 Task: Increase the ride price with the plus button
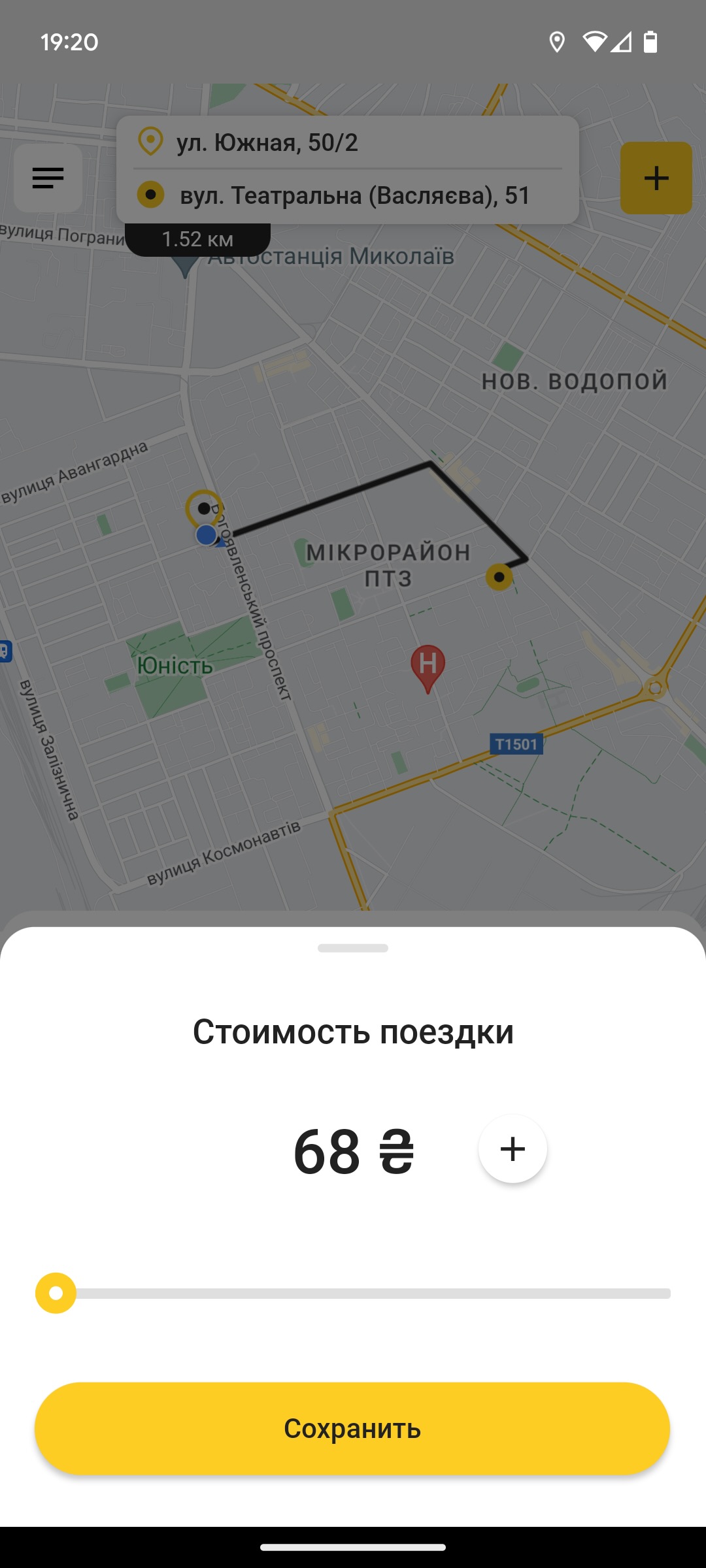pyautogui.click(x=513, y=1149)
